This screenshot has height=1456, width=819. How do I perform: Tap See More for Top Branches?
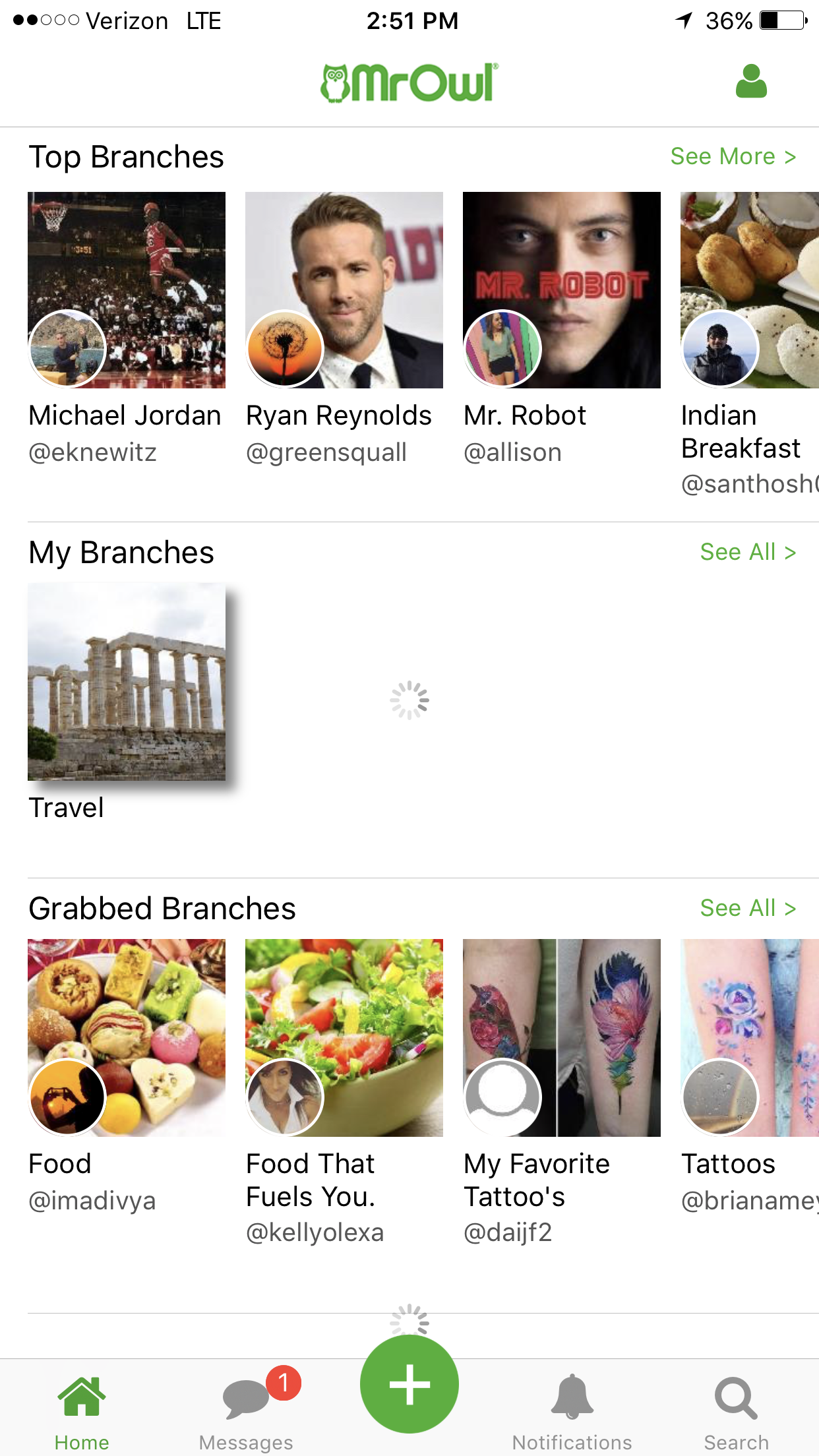733,156
